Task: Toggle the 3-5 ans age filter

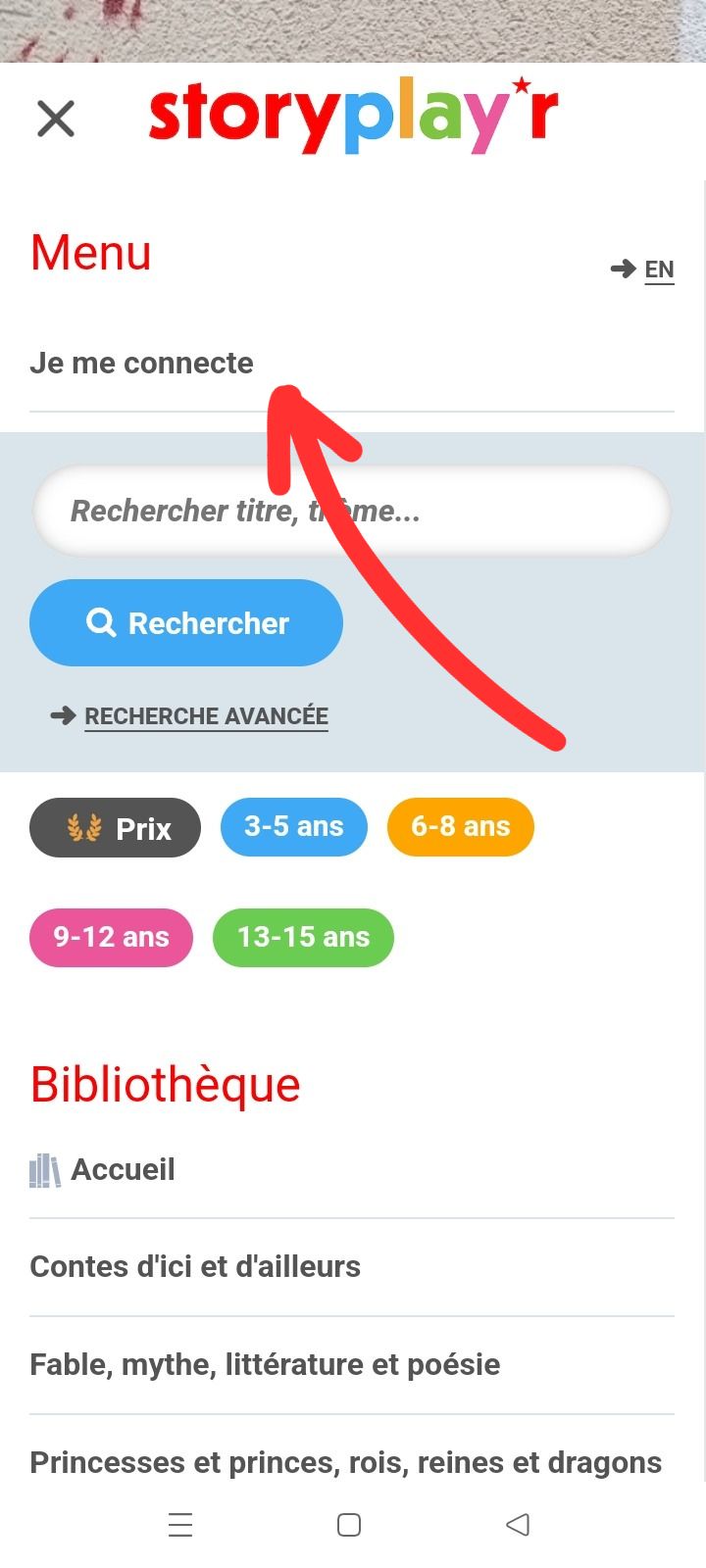Action: [x=293, y=827]
